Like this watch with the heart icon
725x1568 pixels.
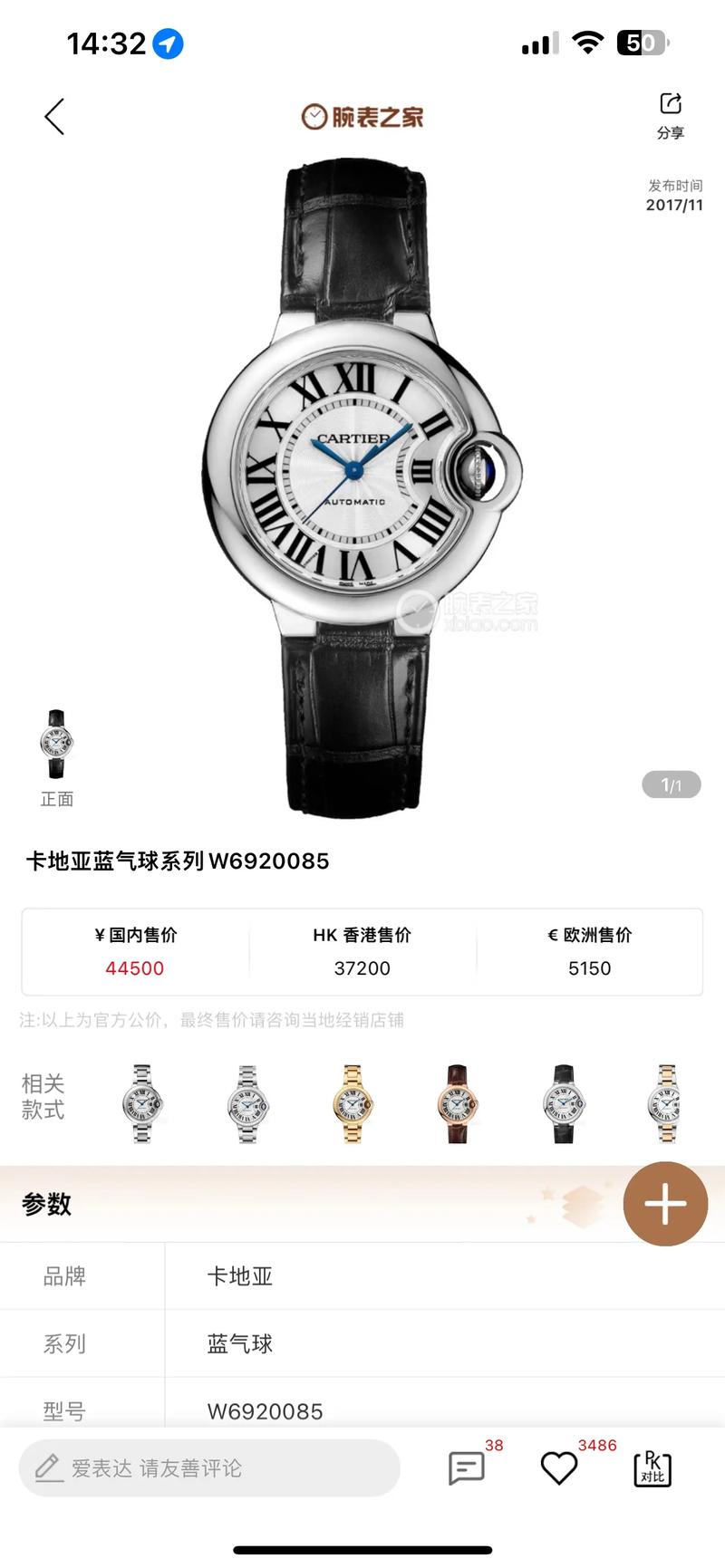(559, 1467)
